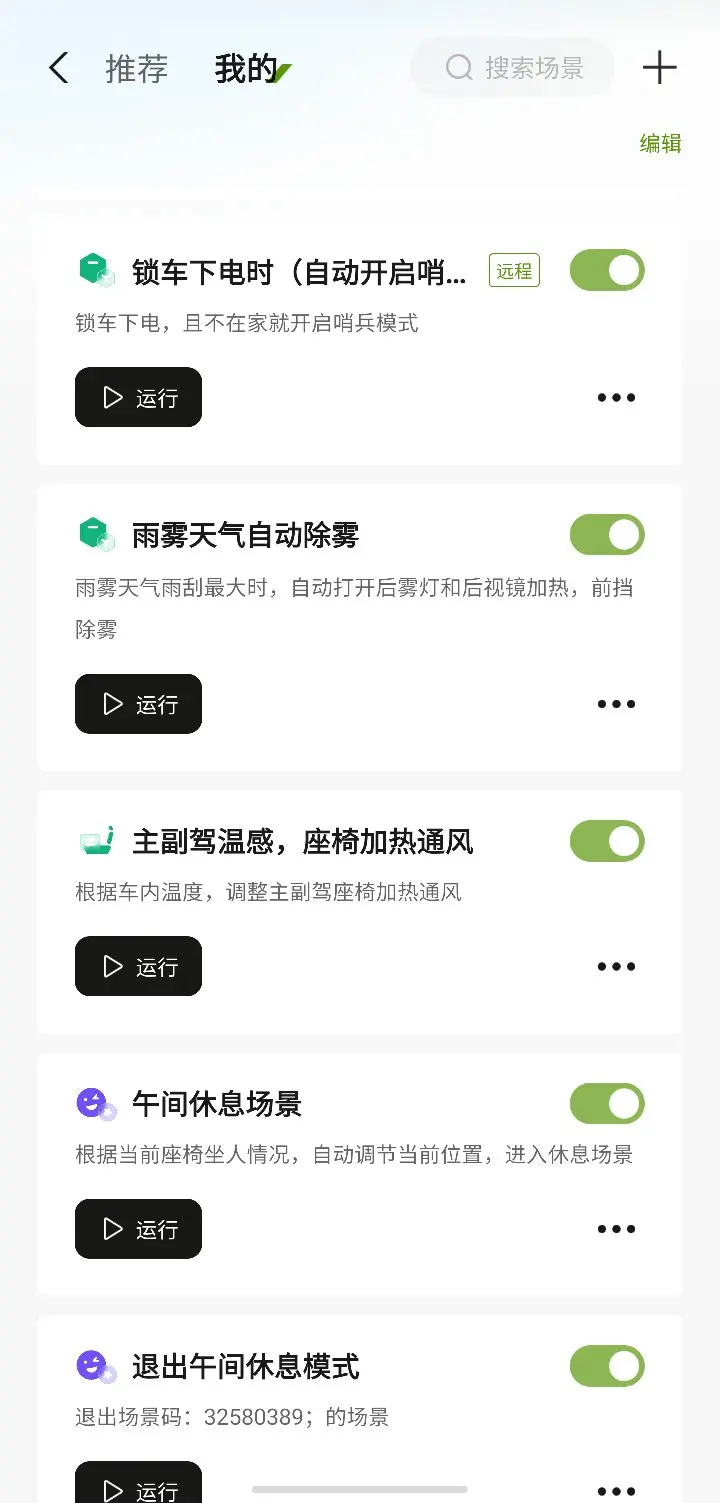Disable the 锁车下电时 scene switch
720x1503 pixels.
(x=607, y=270)
